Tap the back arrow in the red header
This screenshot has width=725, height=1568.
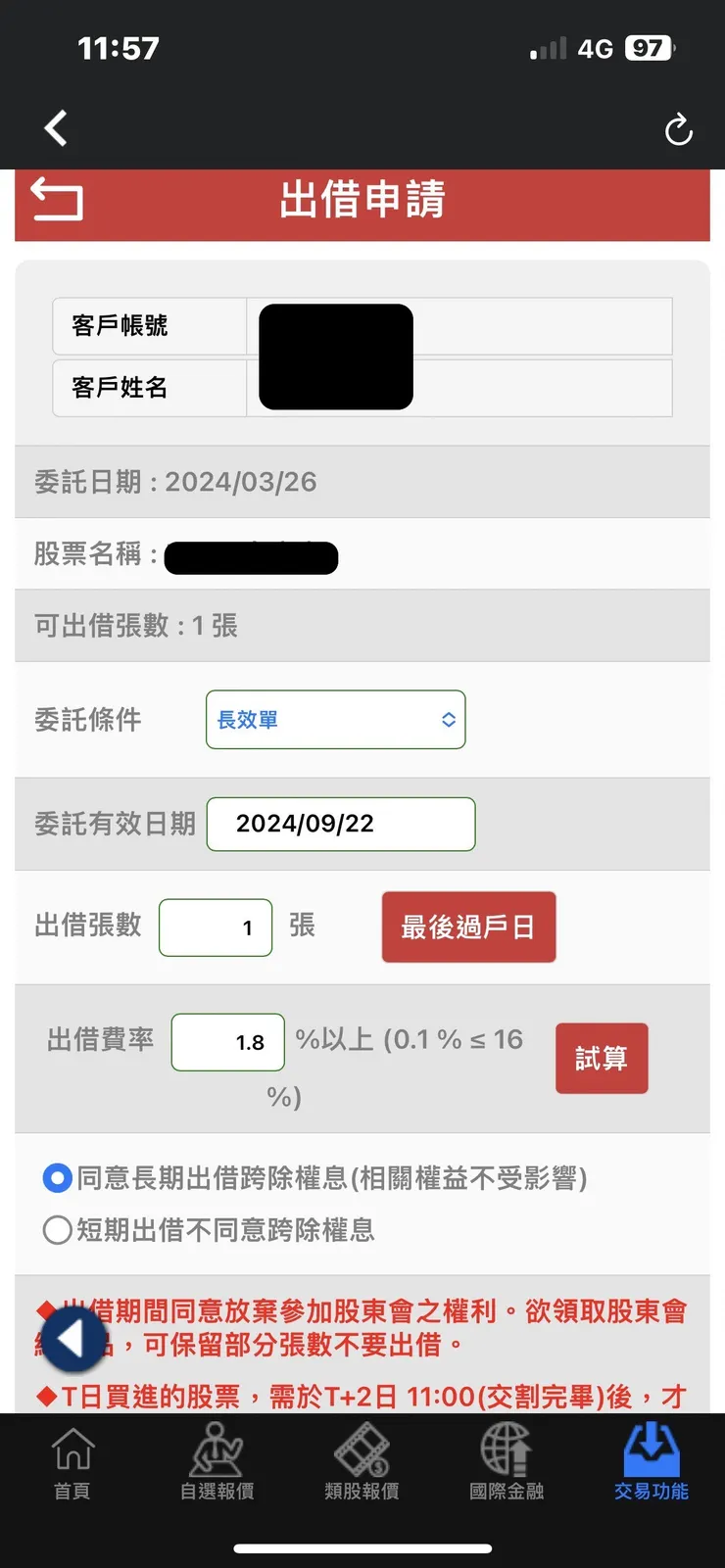[55, 203]
